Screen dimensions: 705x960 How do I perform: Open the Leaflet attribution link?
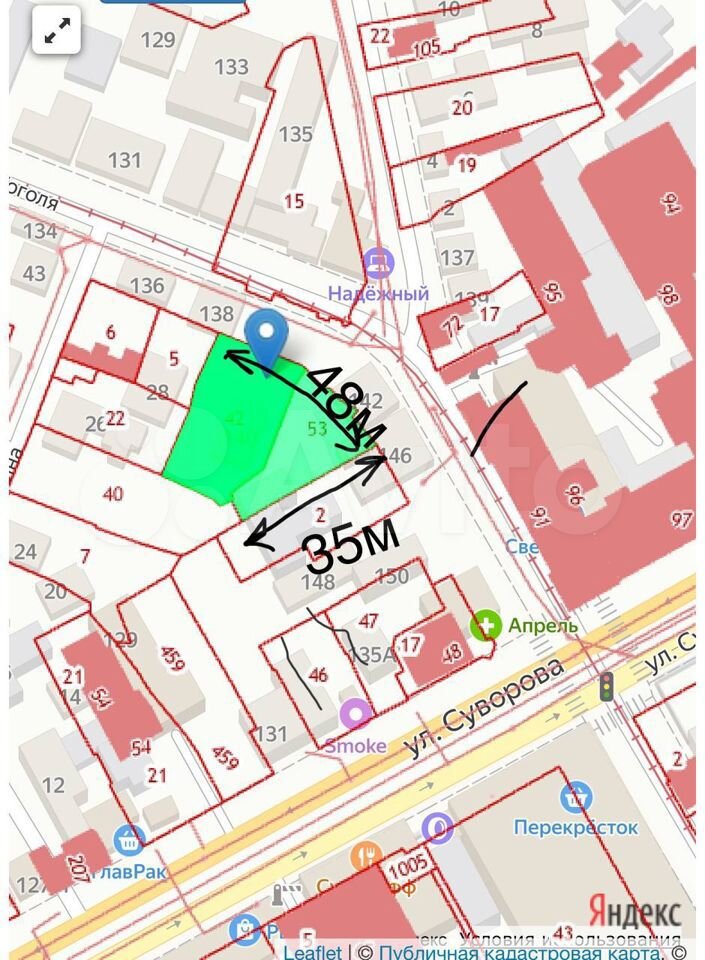tap(312, 952)
